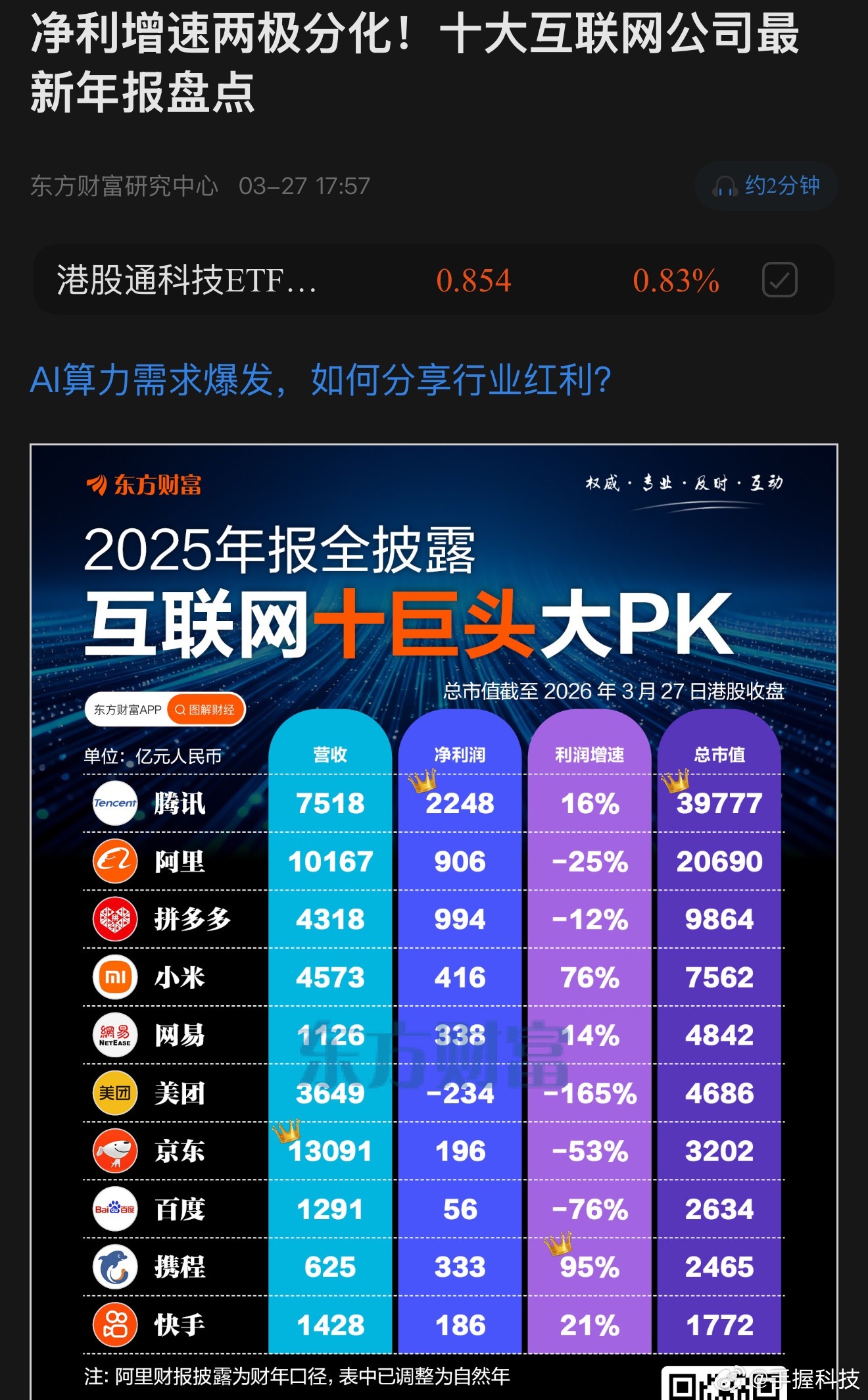Tap the Pinduoduo (拼多多) logo icon
This screenshot has width=868, height=1400.
click(x=114, y=920)
